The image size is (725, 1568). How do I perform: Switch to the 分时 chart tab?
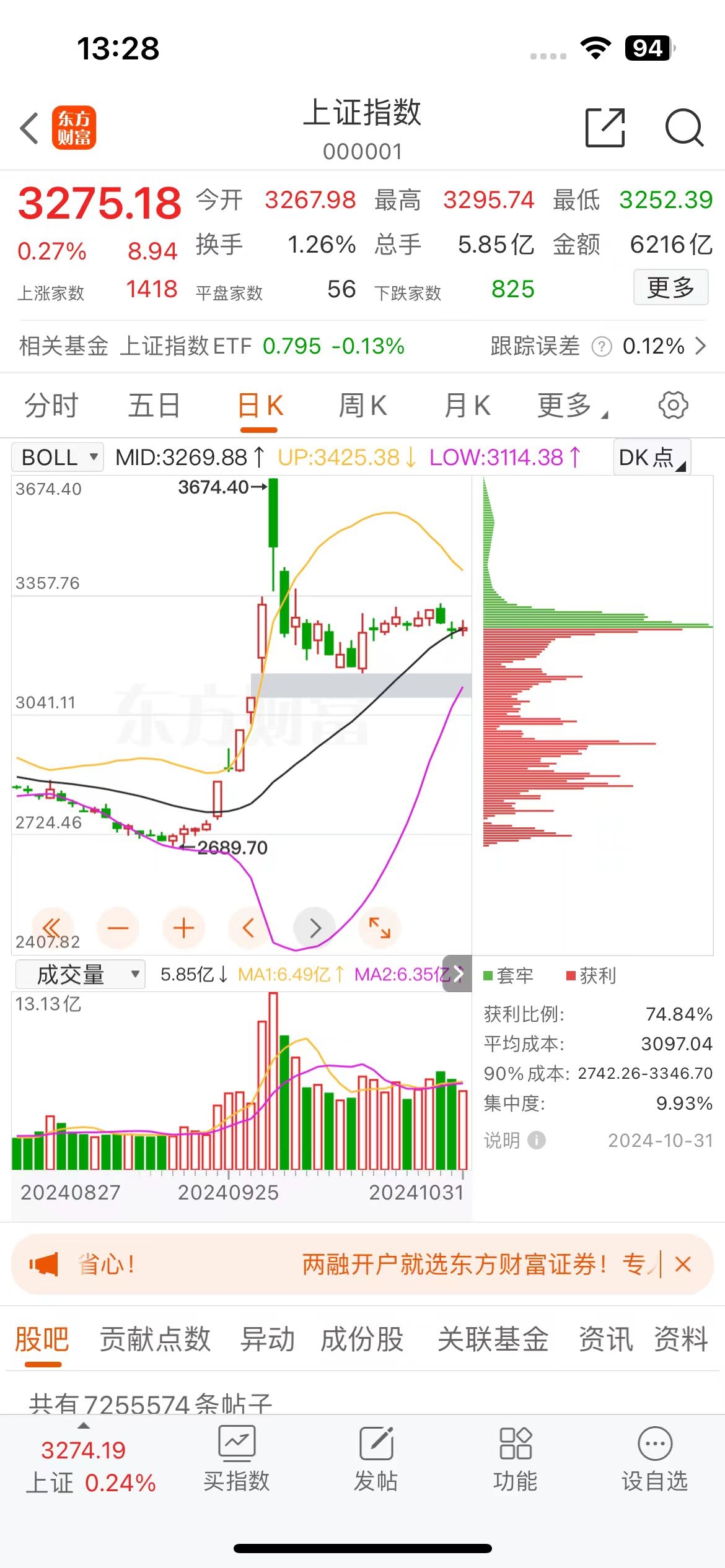pyautogui.click(x=51, y=406)
